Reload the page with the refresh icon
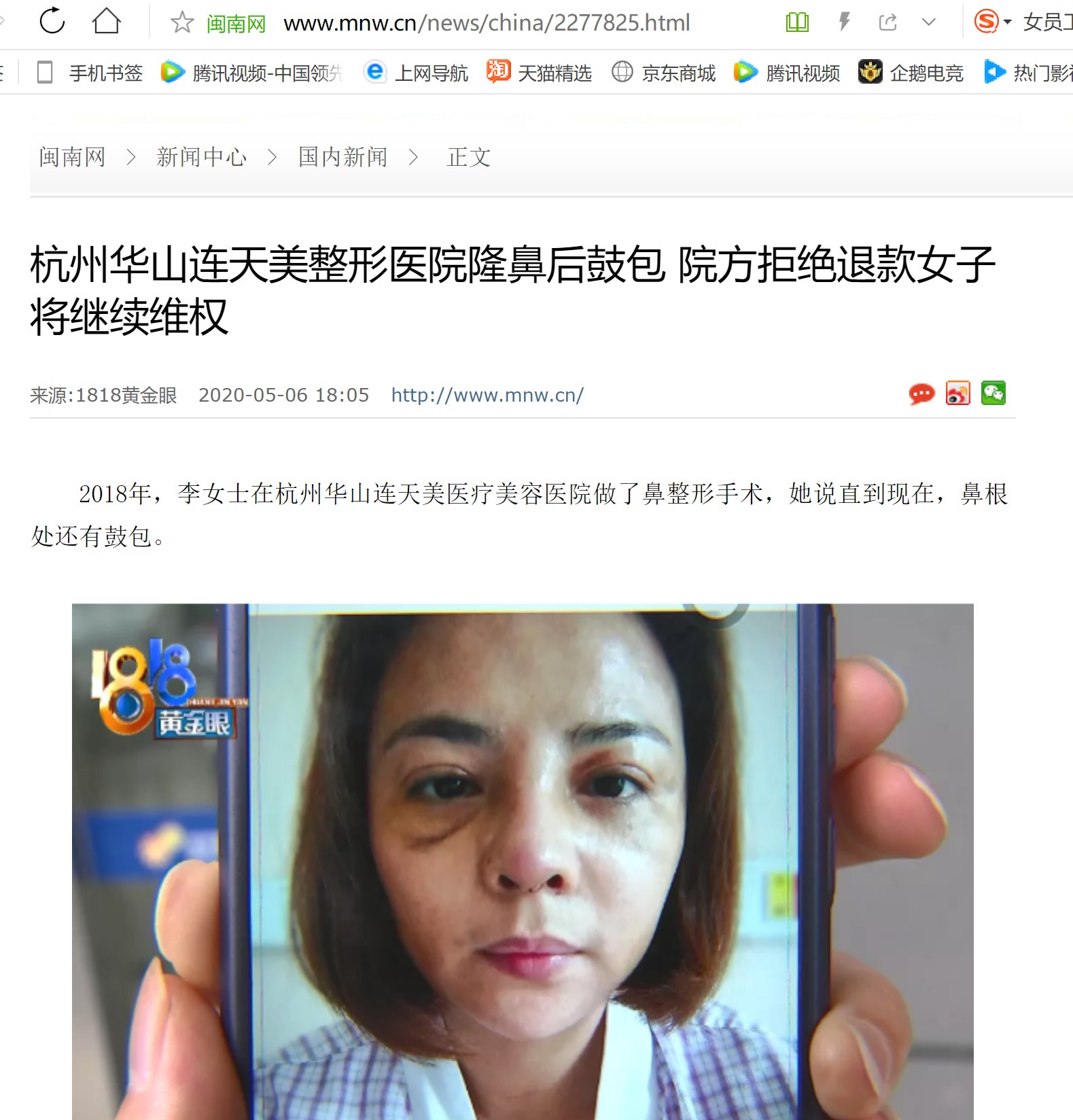The width and height of the screenshot is (1073, 1120). 52,21
